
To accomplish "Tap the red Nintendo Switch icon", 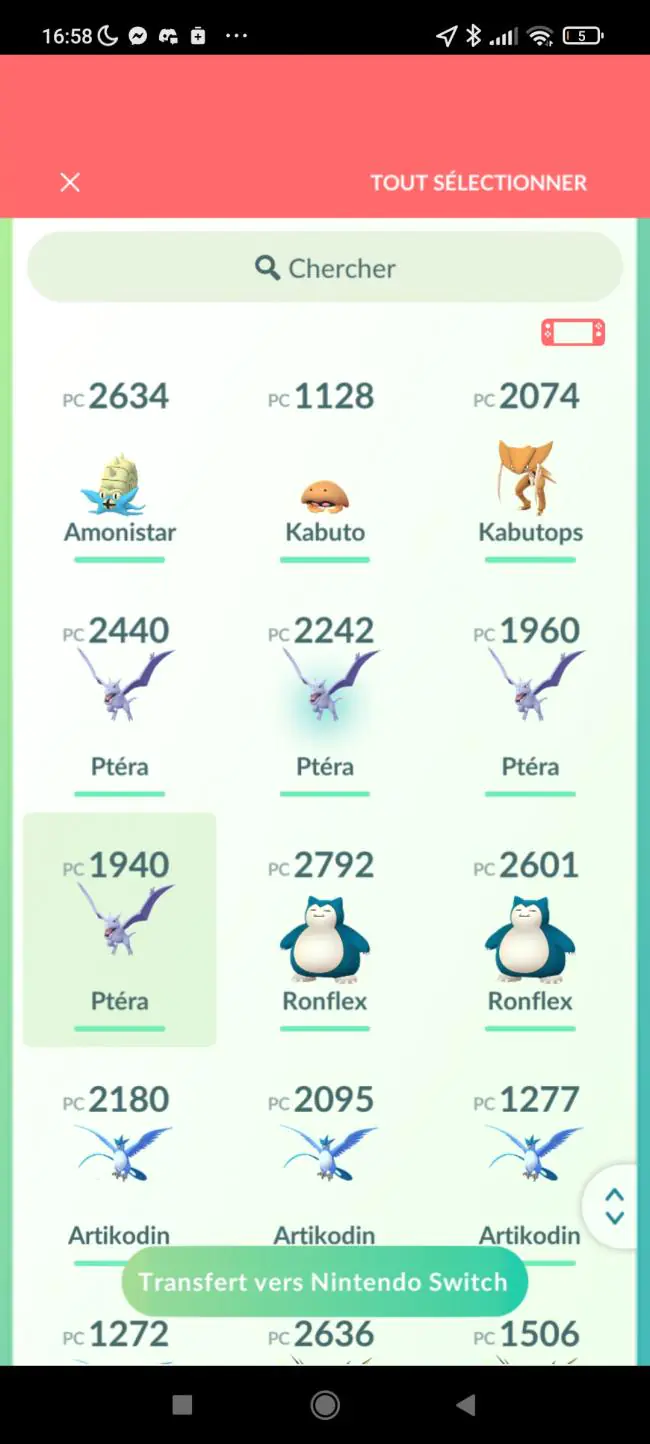I will coord(573,332).
